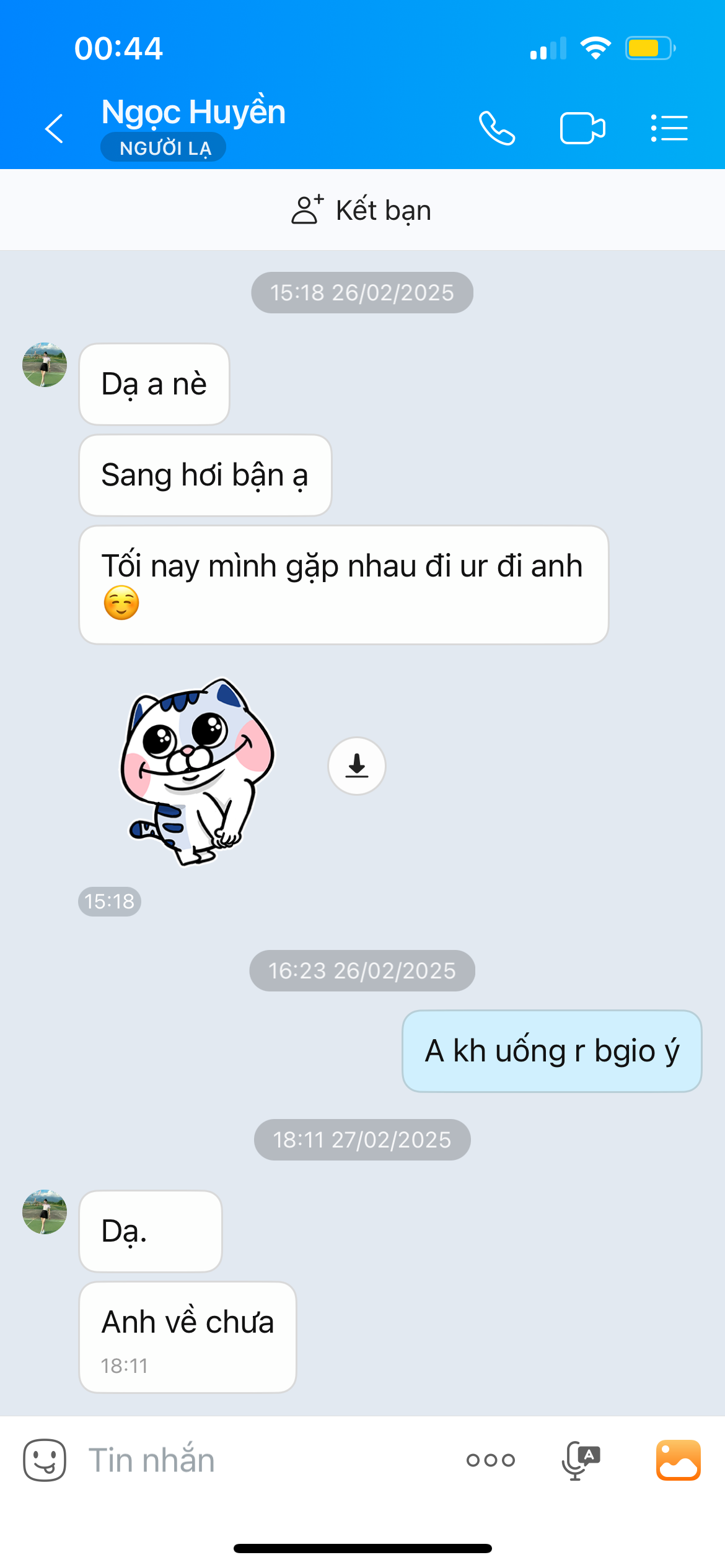This screenshot has width=725, height=1568.
Task: Tap your reply 'A kh uống r bgio ý'
Action: coord(552,1050)
